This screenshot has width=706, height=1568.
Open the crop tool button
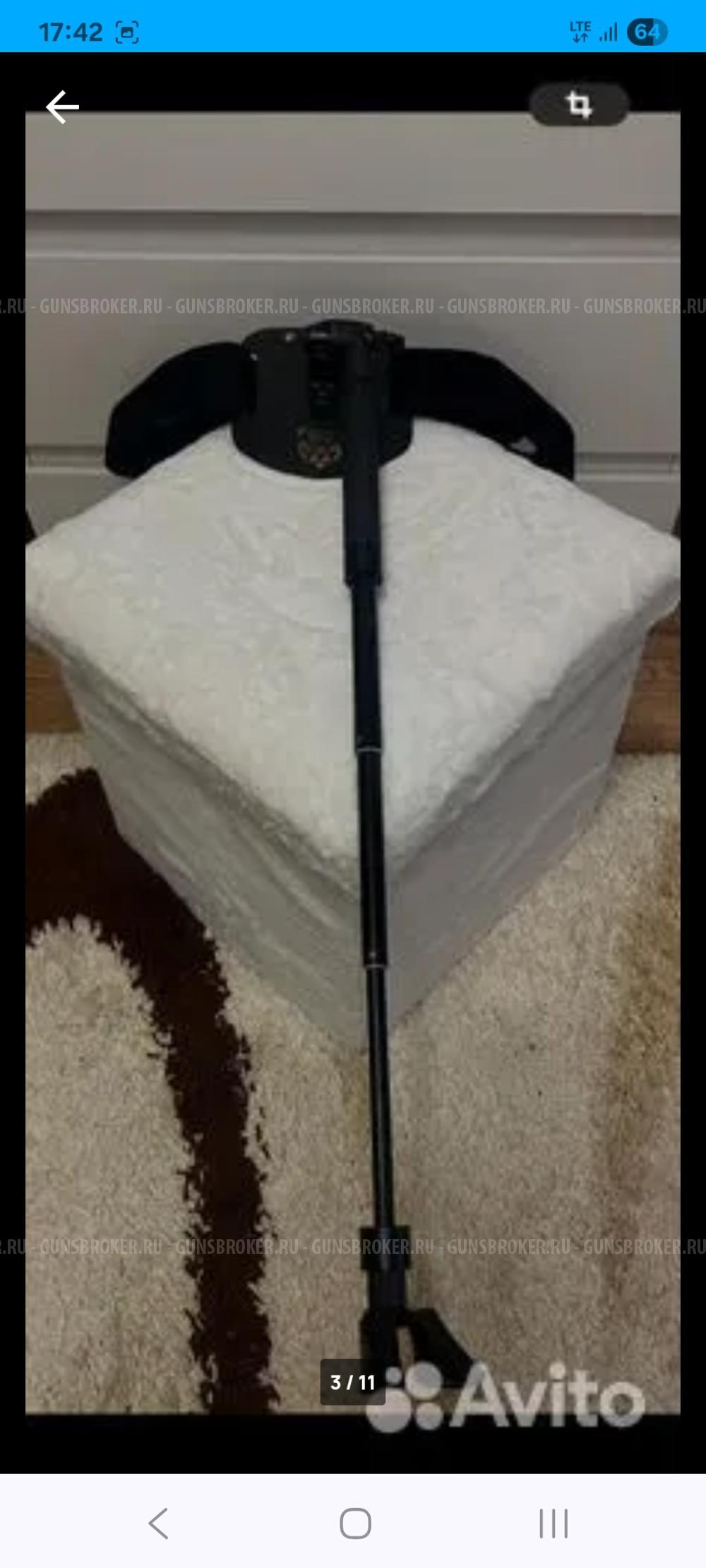click(x=579, y=104)
